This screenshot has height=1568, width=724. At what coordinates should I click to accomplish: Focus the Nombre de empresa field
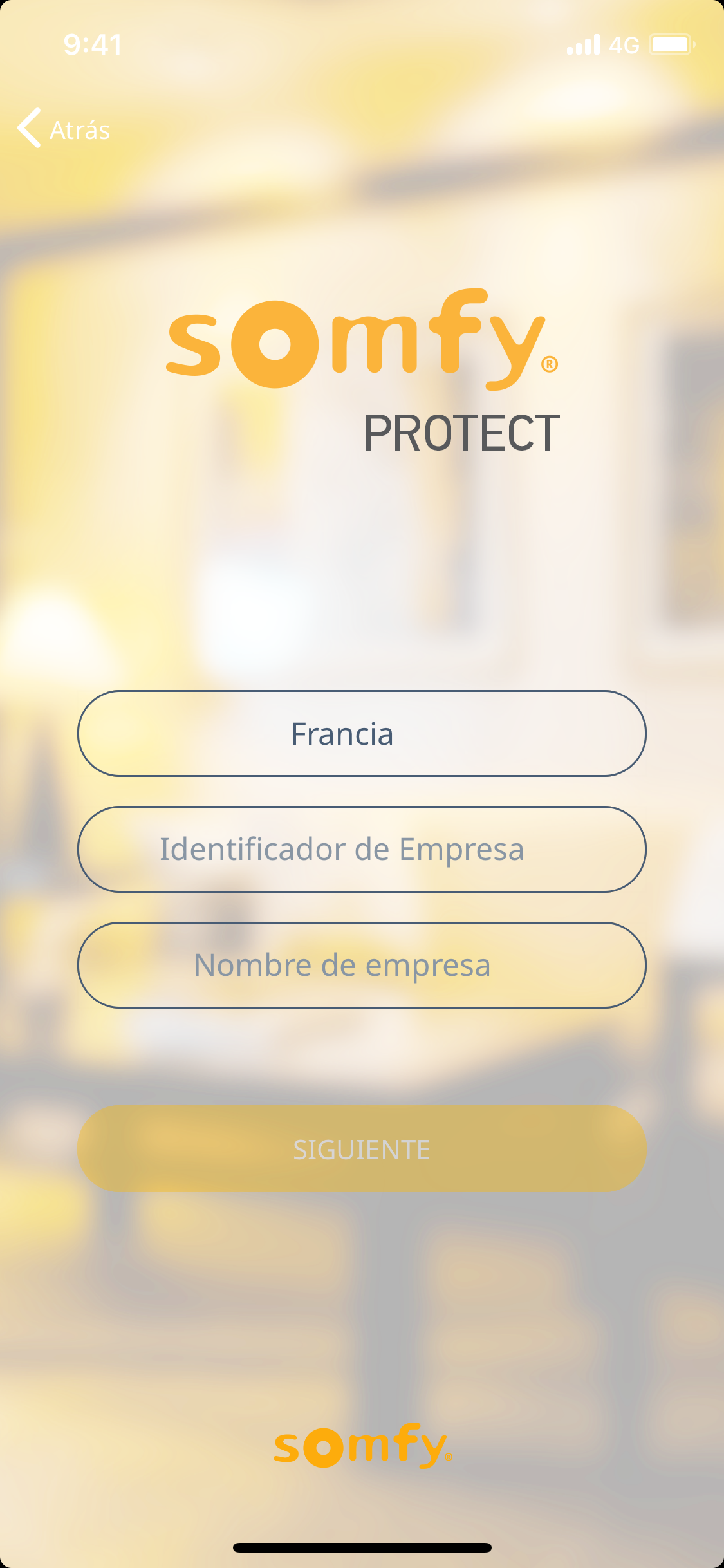click(x=362, y=965)
